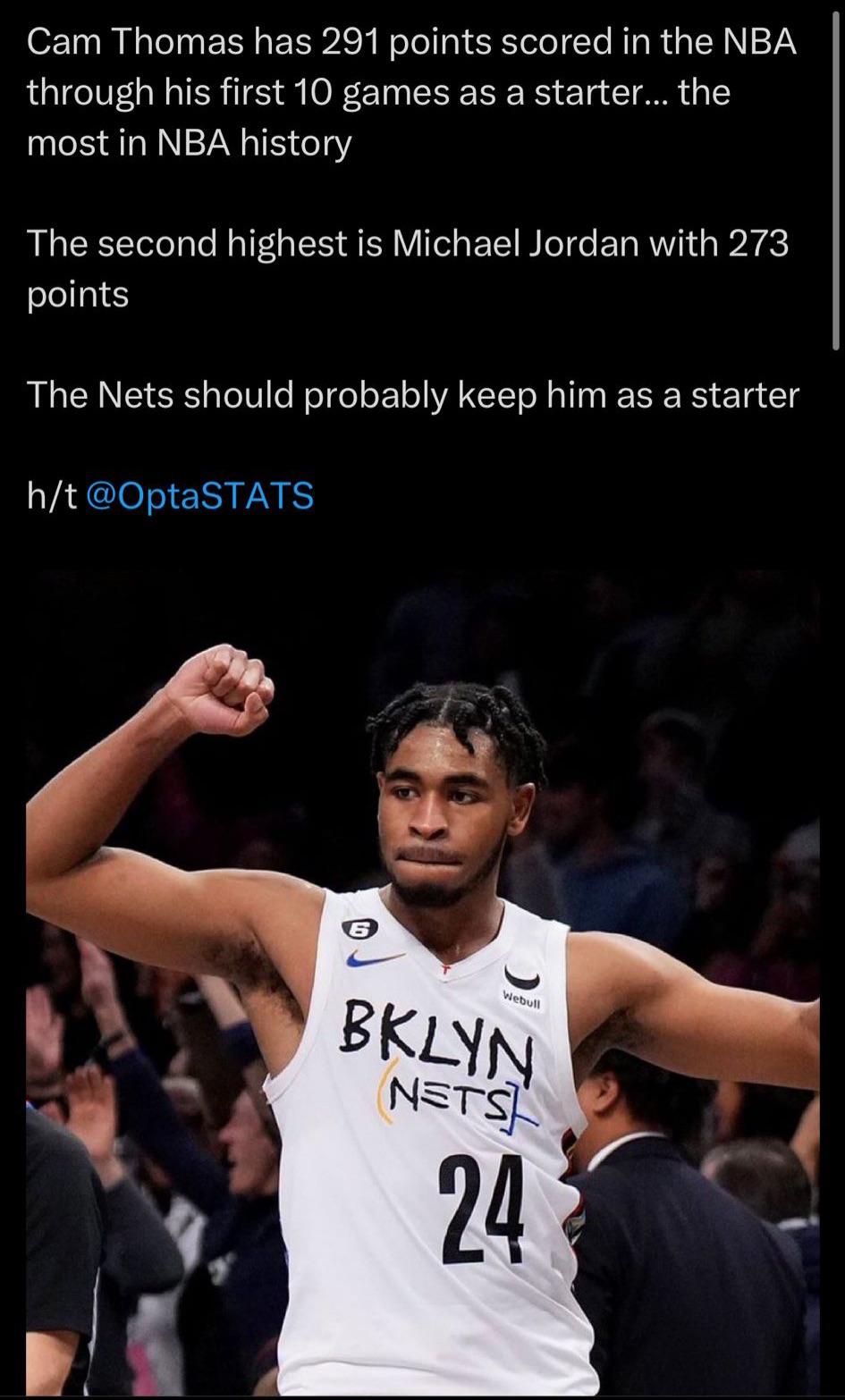Image resolution: width=845 pixels, height=1400 pixels.
Task: Open the @OptaSTATS profile mention
Action: point(199,494)
